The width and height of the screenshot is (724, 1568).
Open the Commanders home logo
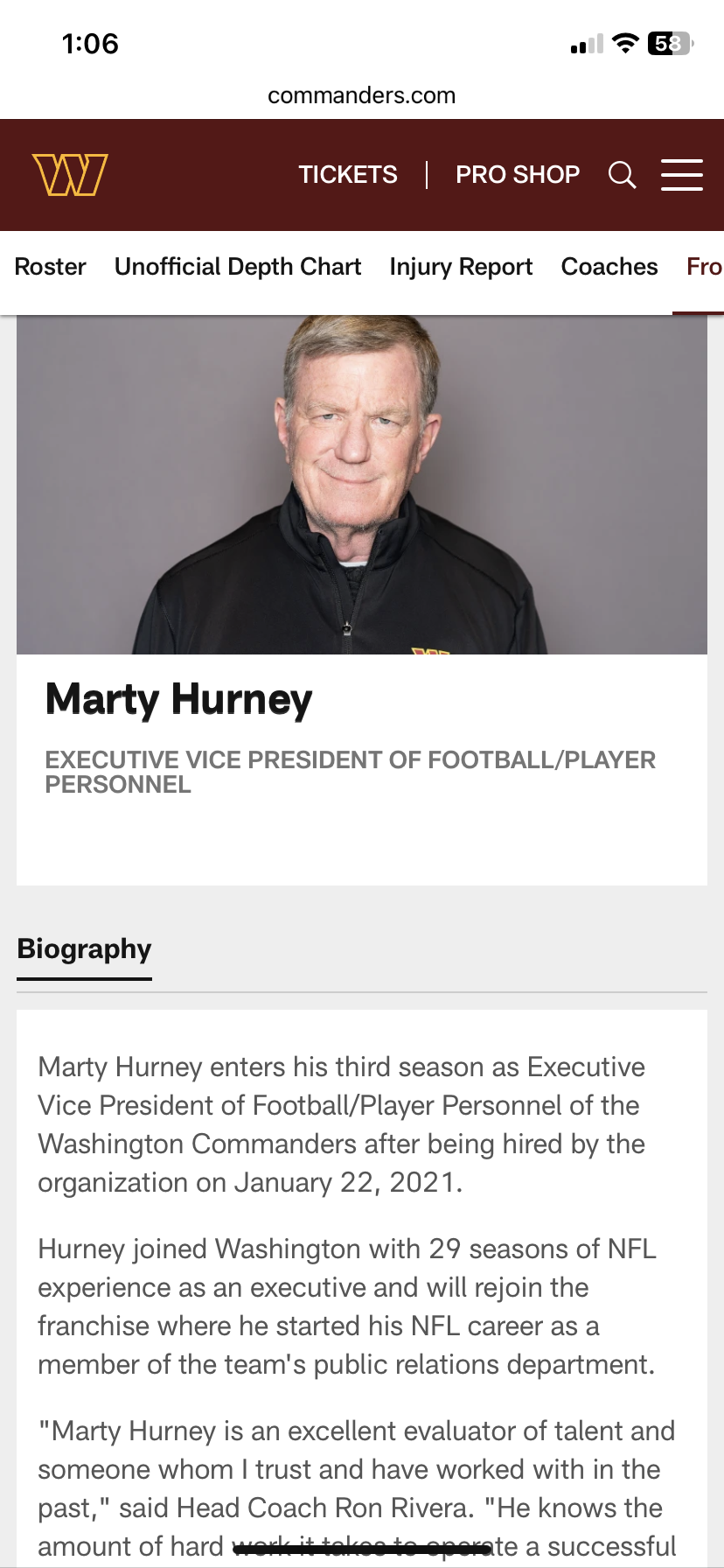(70, 175)
